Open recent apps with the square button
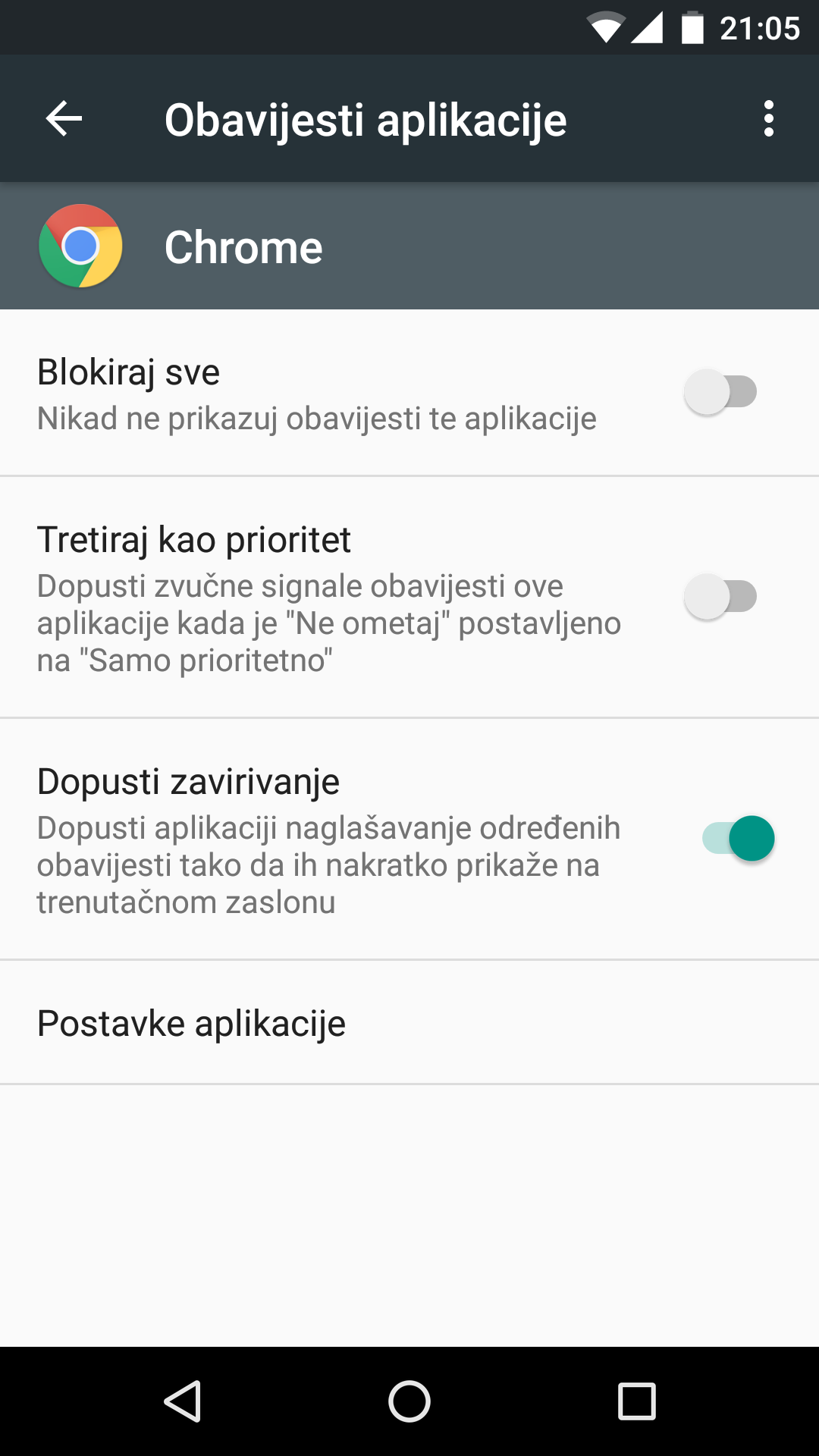 pos(637,1401)
